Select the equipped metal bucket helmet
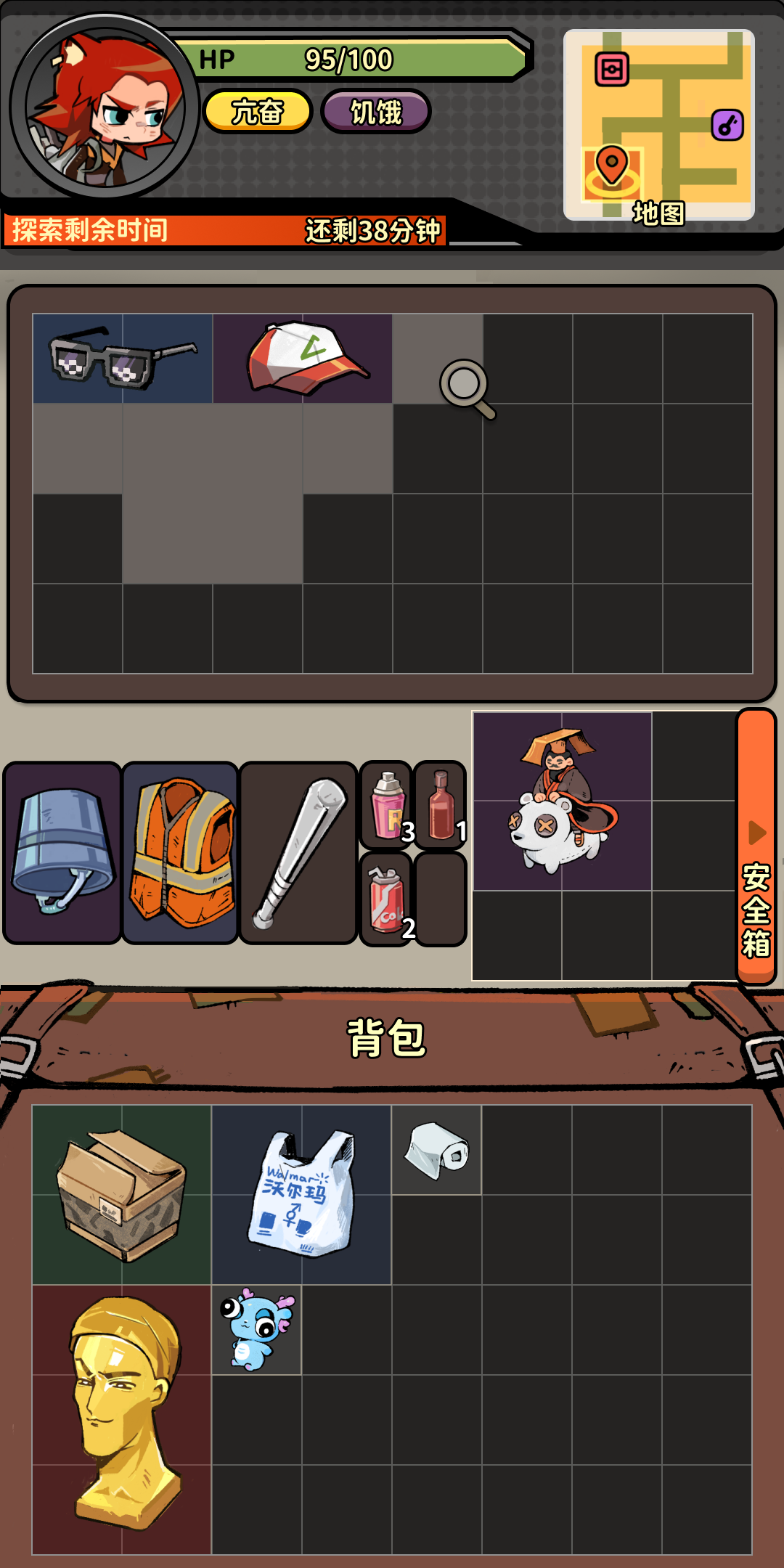784x1568 pixels. coord(62,852)
